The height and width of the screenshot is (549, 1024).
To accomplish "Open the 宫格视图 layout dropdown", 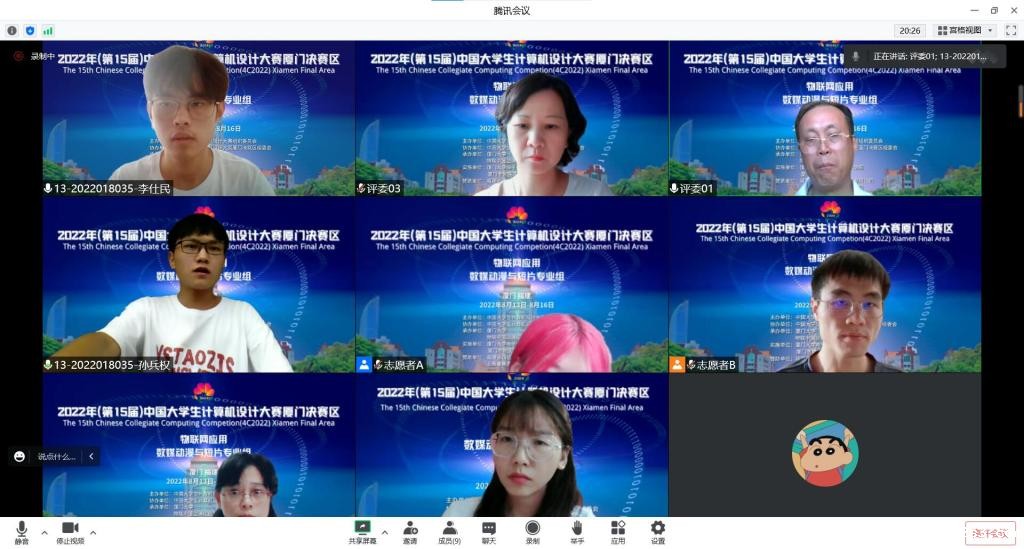I will tap(965, 31).
